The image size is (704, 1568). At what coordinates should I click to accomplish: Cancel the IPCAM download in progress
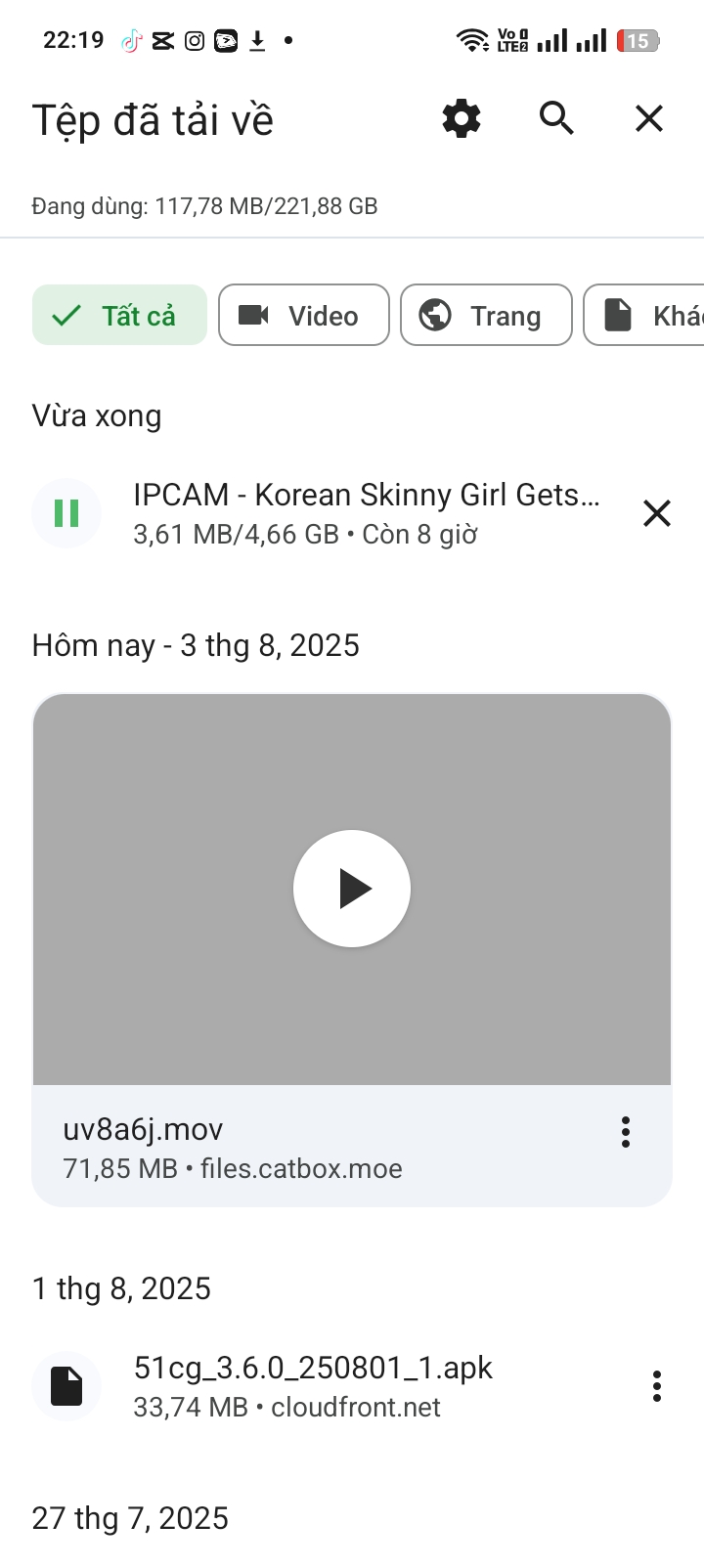(657, 513)
